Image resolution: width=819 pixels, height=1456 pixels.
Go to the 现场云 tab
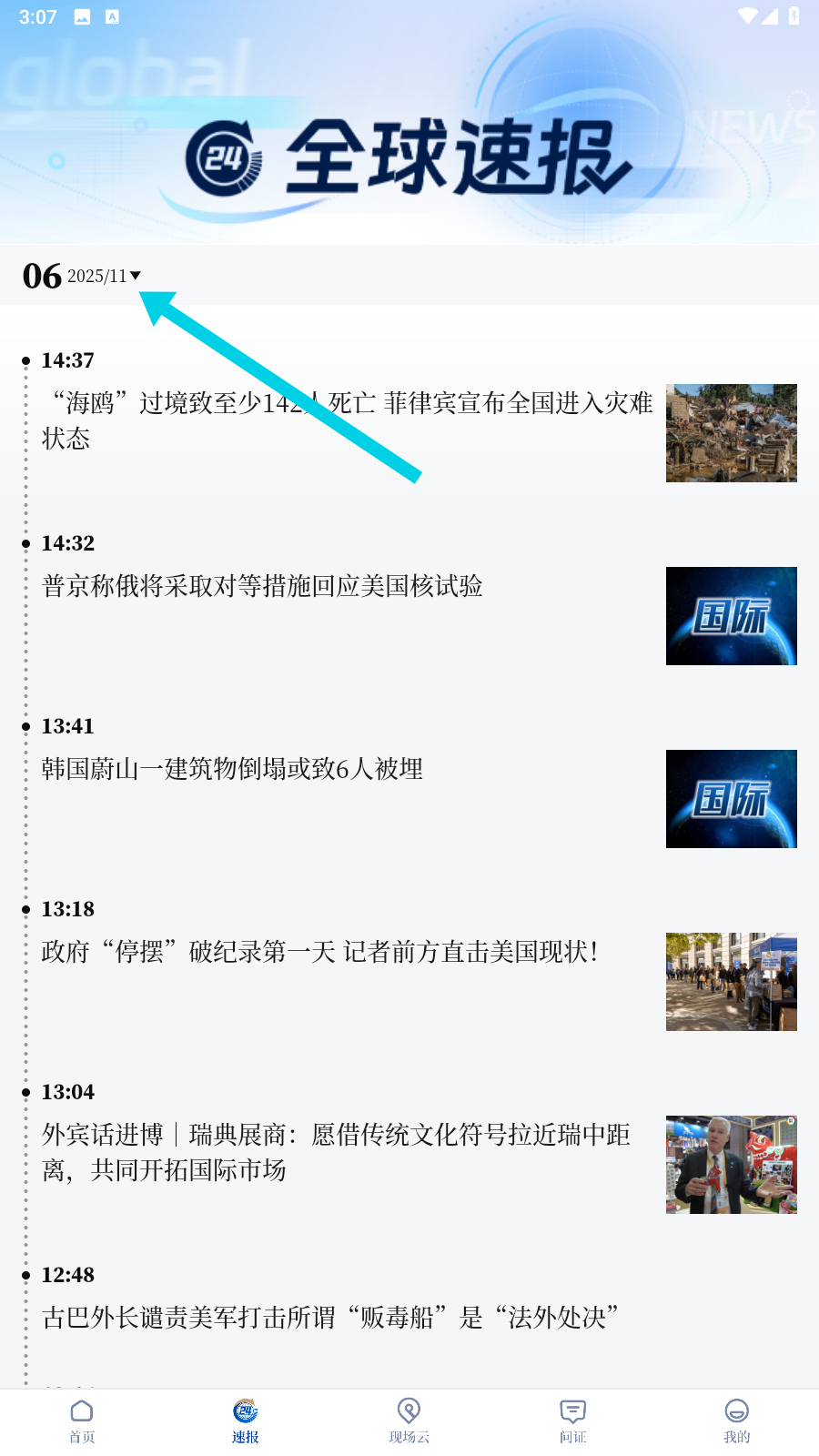coord(409,1421)
